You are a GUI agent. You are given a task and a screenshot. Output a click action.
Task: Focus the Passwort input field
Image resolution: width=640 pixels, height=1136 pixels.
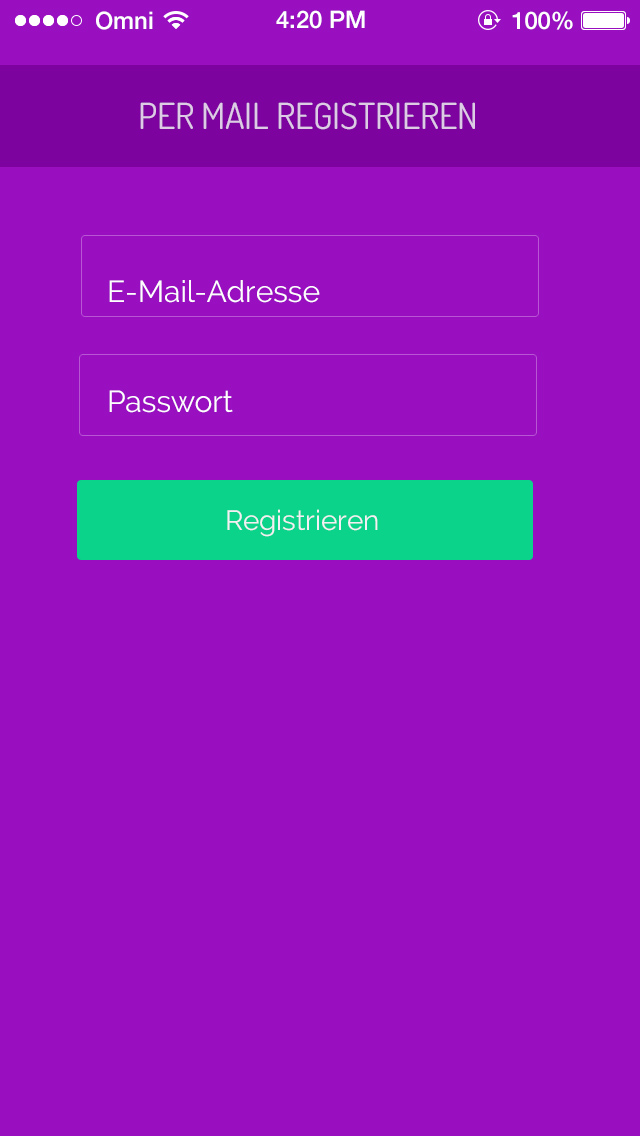coord(308,395)
